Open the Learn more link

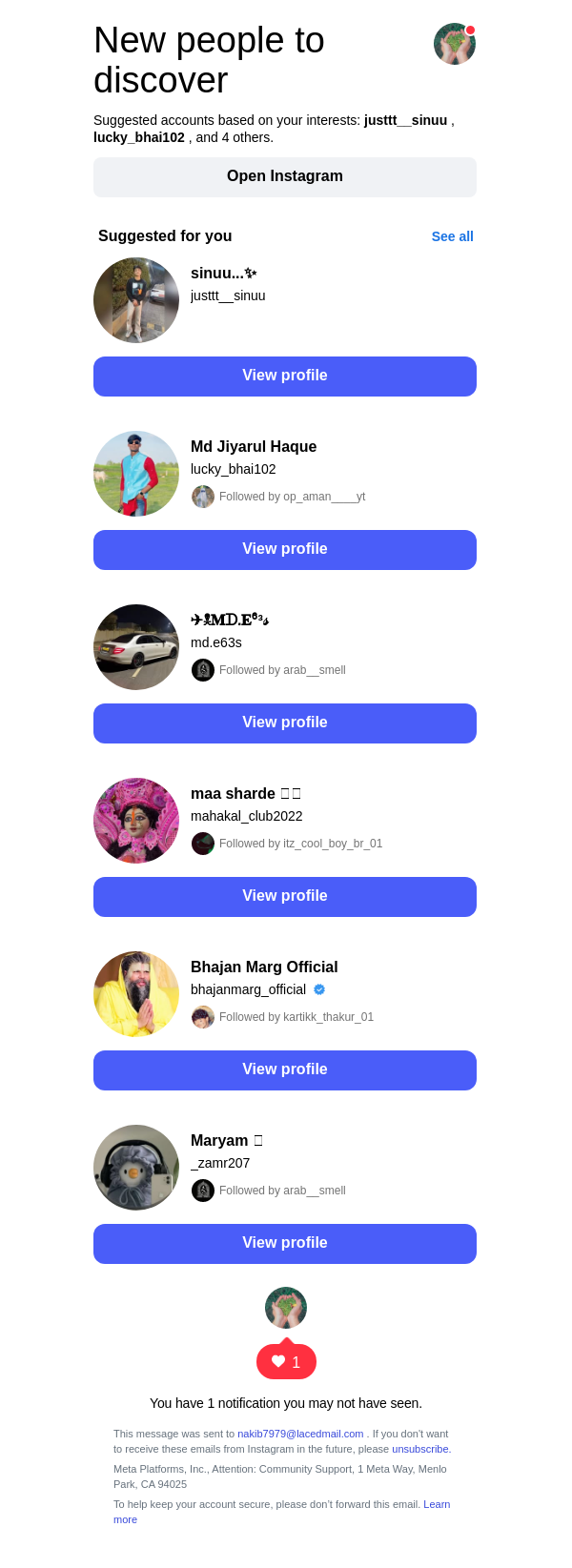[x=436, y=1504]
